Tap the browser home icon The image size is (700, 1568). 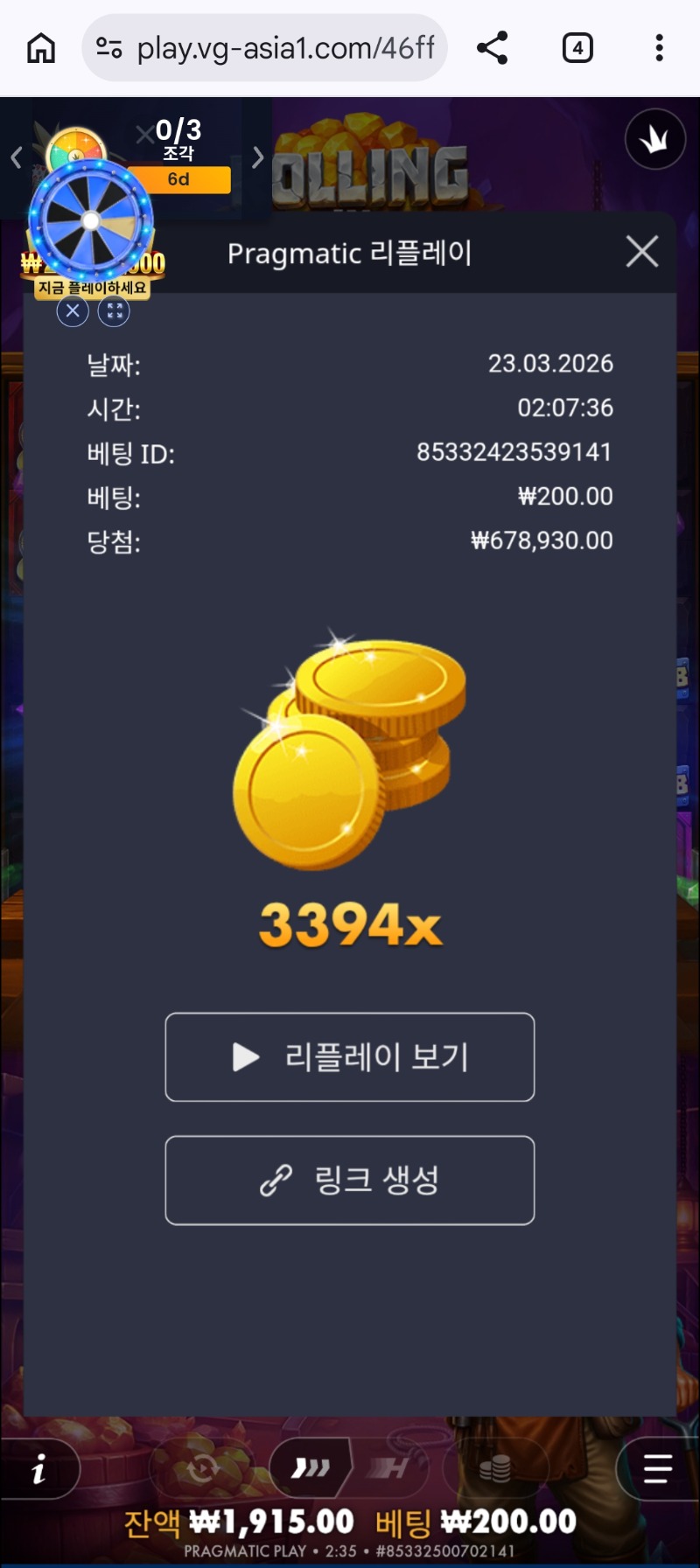click(x=41, y=48)
